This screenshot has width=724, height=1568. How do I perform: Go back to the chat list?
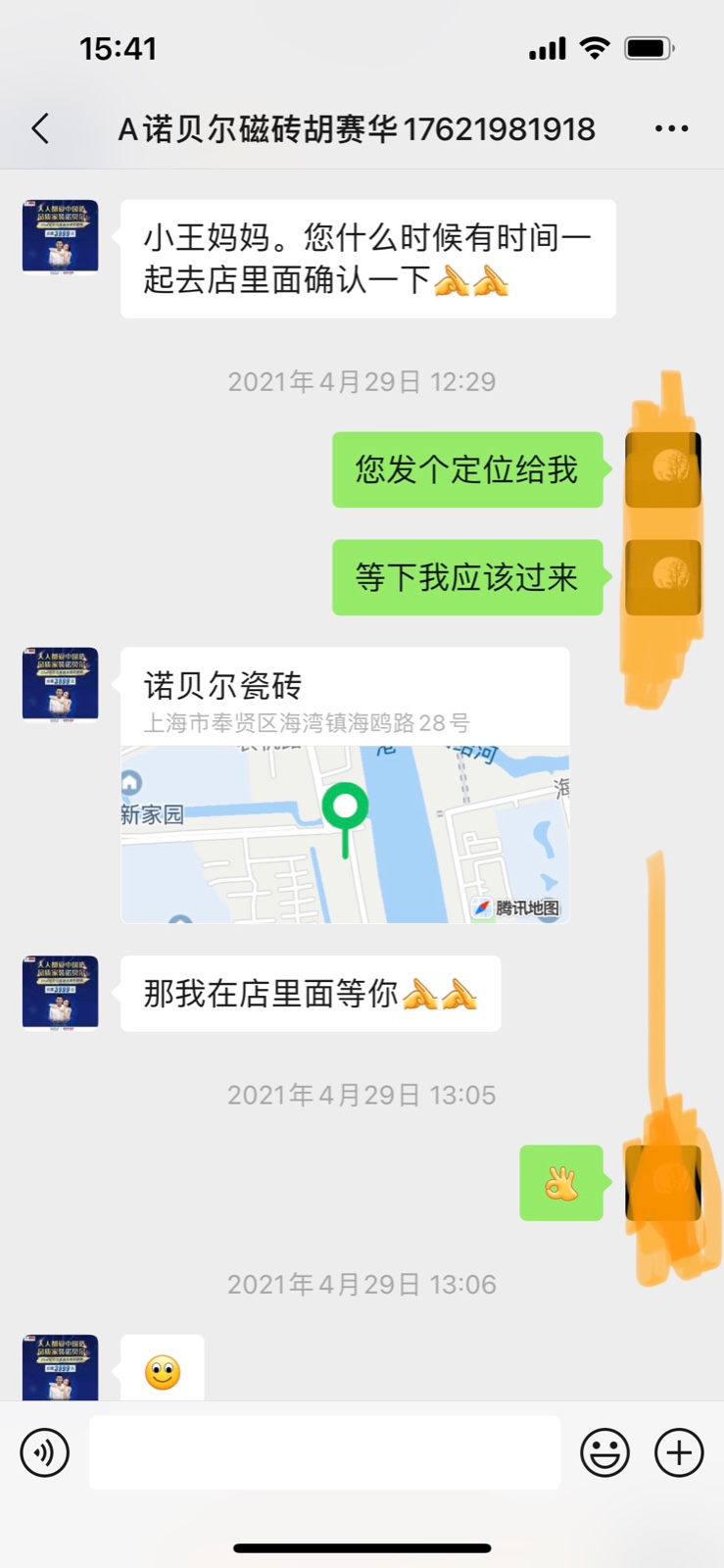coord(40,128)
